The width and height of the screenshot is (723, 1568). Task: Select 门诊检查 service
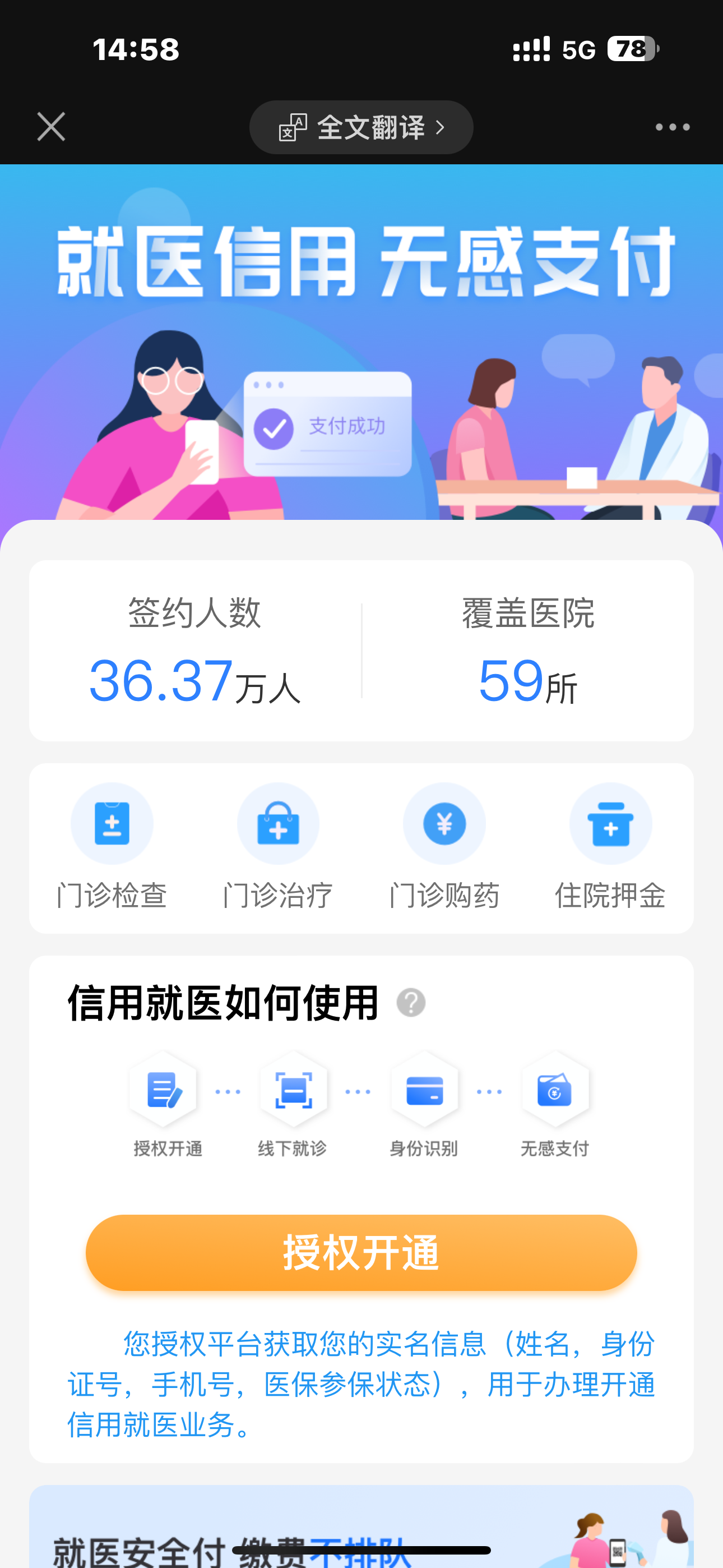click(x=112, y=846)
